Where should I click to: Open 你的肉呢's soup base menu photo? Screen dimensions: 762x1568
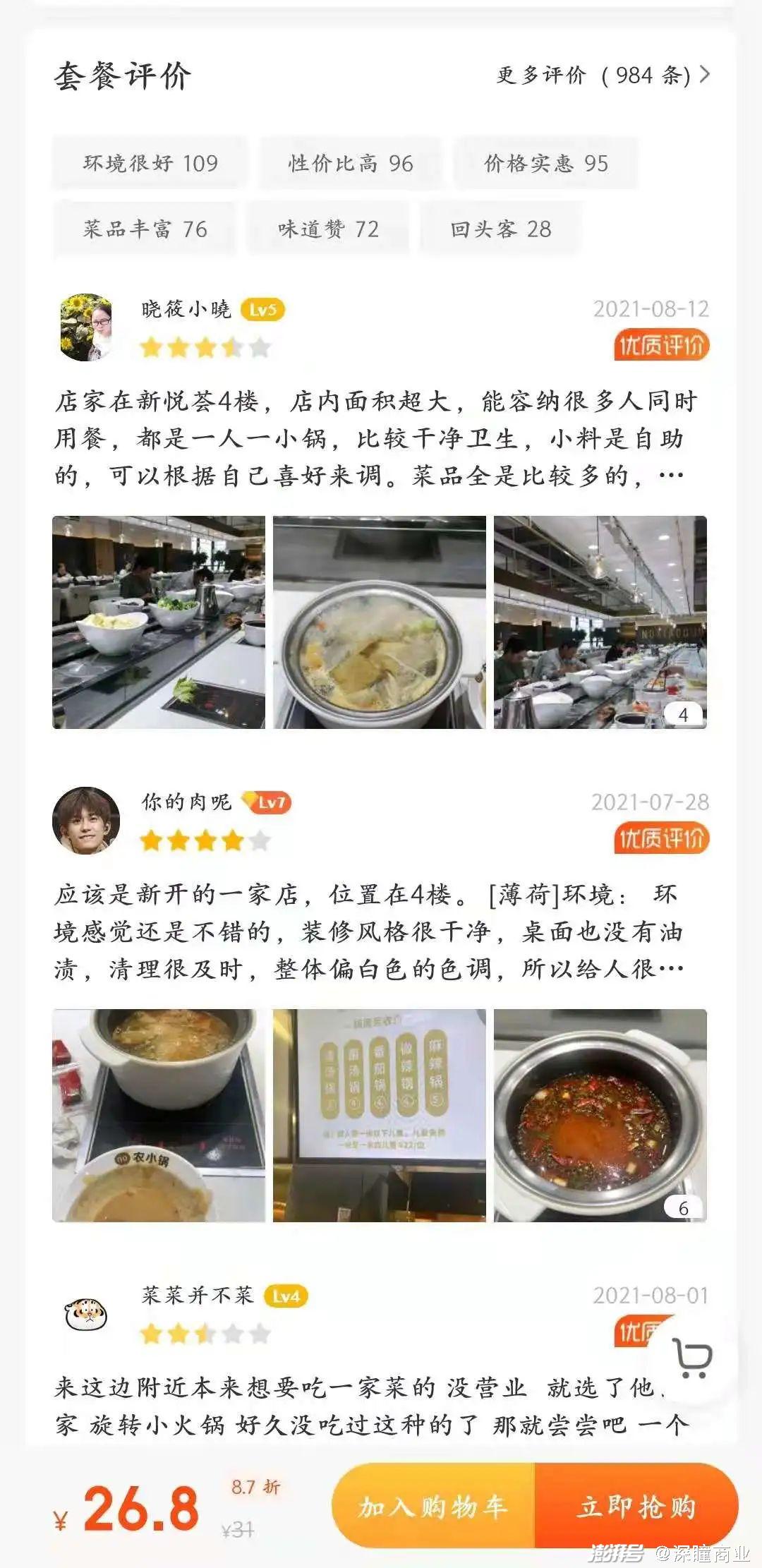[380, 1115]
